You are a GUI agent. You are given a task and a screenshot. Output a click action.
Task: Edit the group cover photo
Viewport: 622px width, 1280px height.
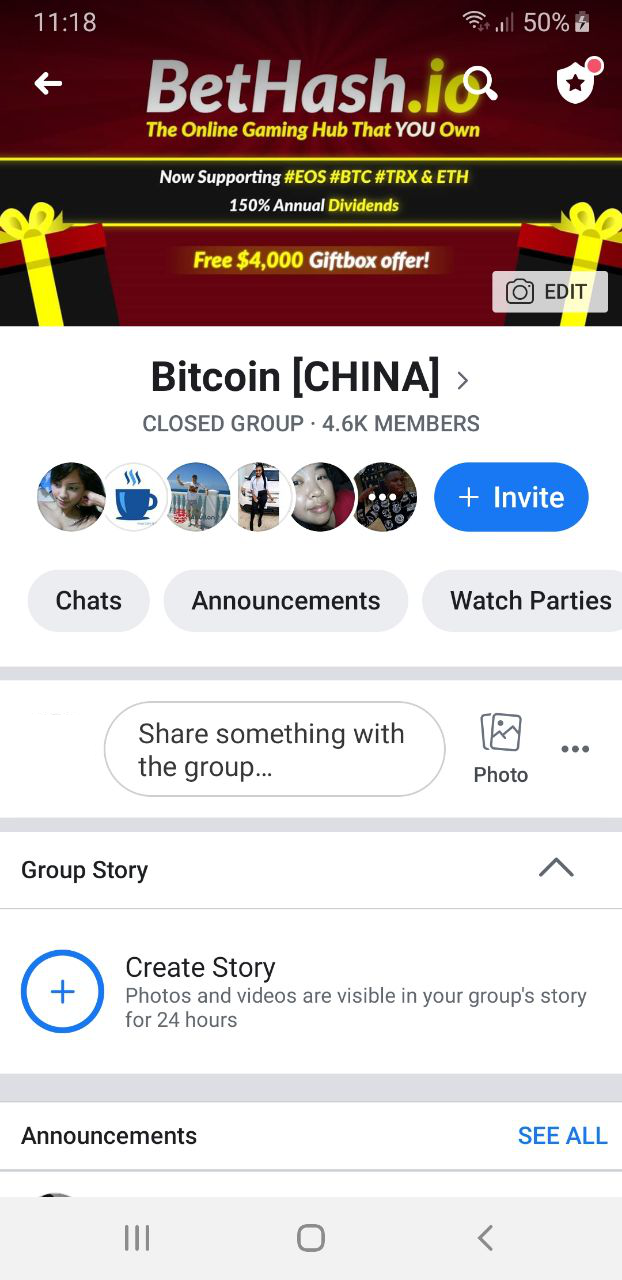click(x=549, y=292)
